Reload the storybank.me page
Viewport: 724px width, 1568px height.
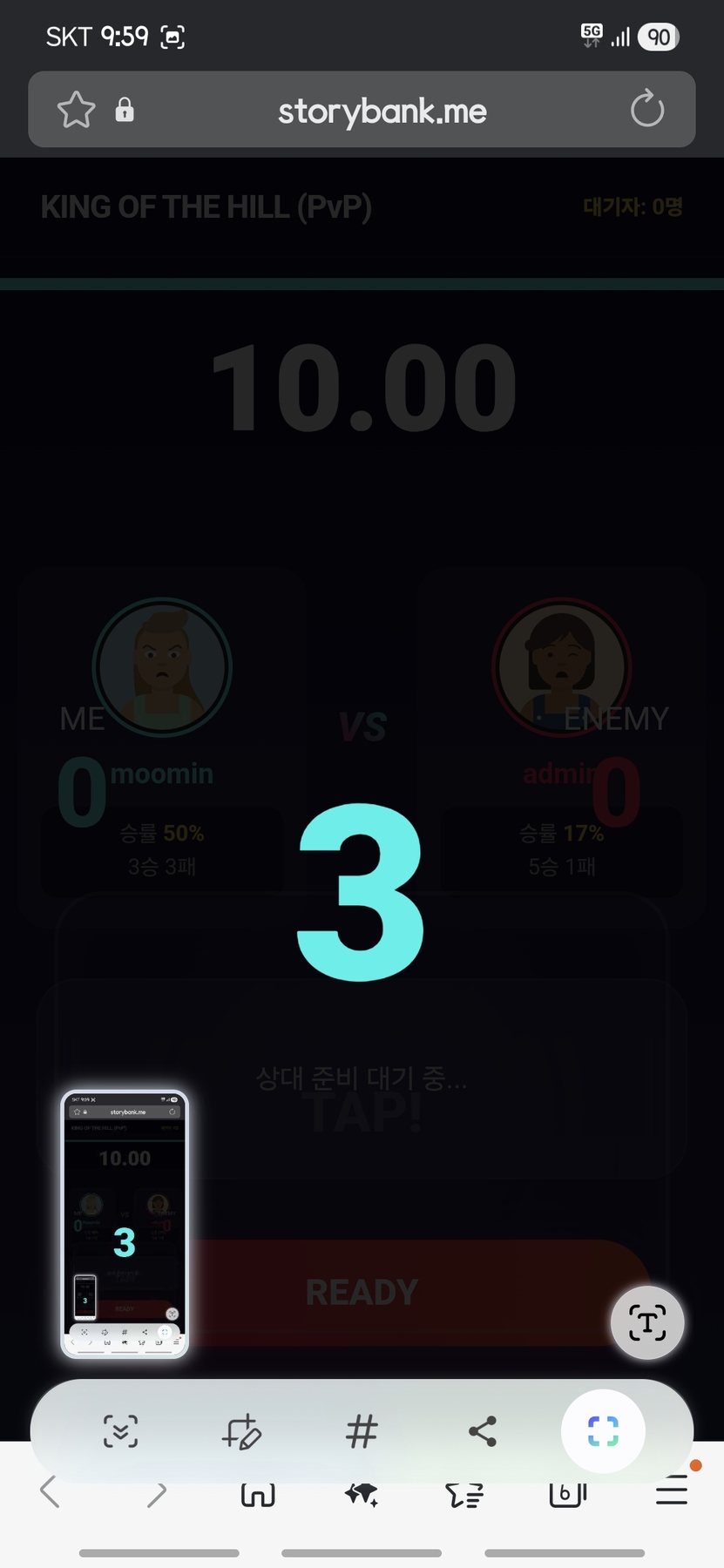(x=646, y=110)
